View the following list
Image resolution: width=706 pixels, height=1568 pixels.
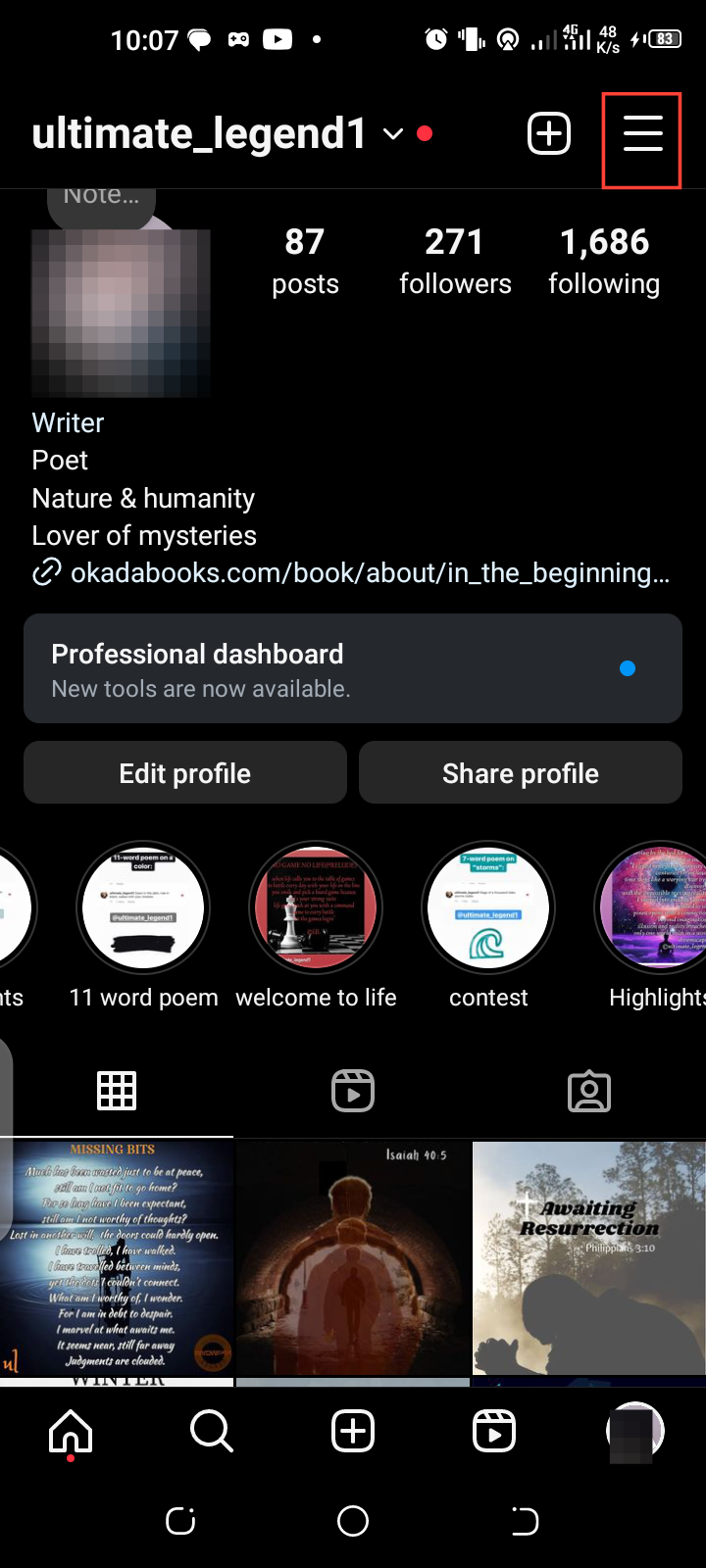click(604, 262)
